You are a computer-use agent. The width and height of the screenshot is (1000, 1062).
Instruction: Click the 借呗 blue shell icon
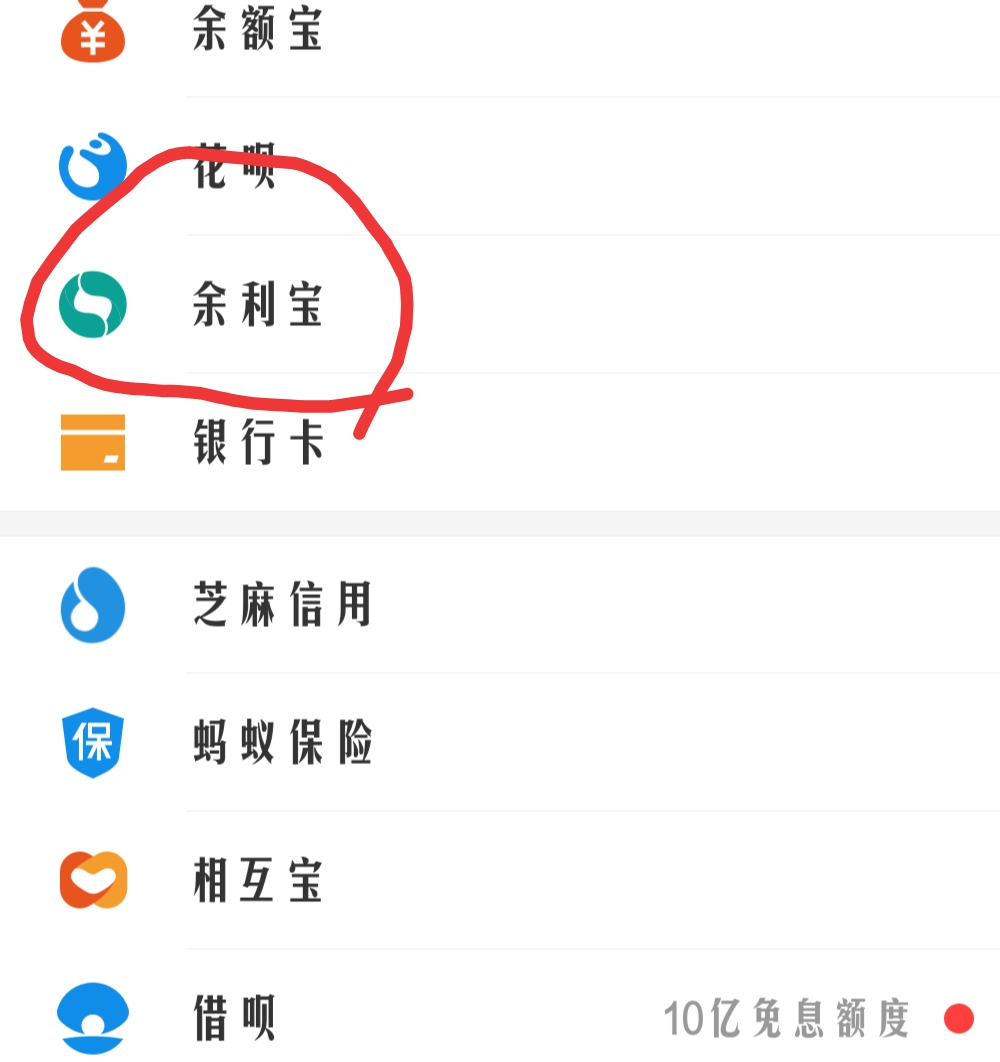(x=90, y=1018)
